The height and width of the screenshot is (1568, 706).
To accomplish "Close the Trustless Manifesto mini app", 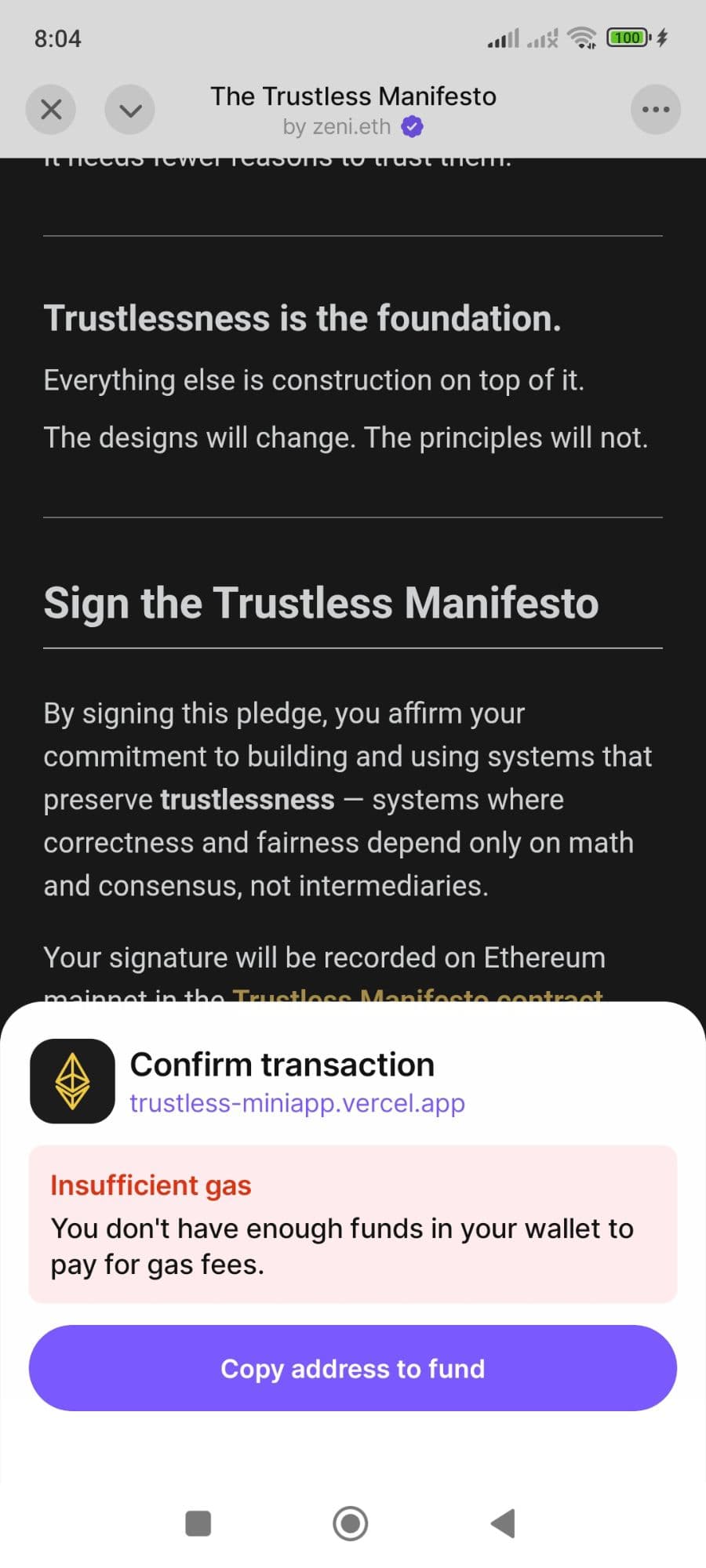I will [51, 110].
